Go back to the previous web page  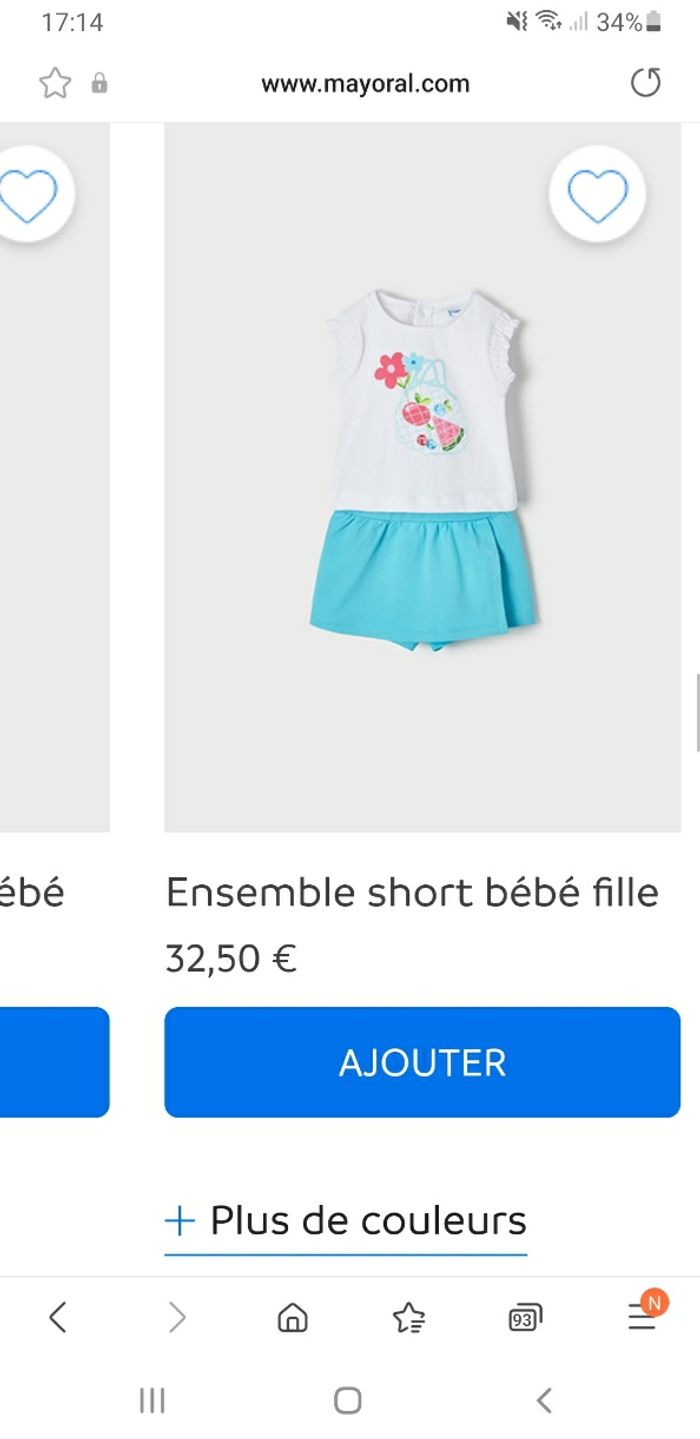coord(58,1317)
